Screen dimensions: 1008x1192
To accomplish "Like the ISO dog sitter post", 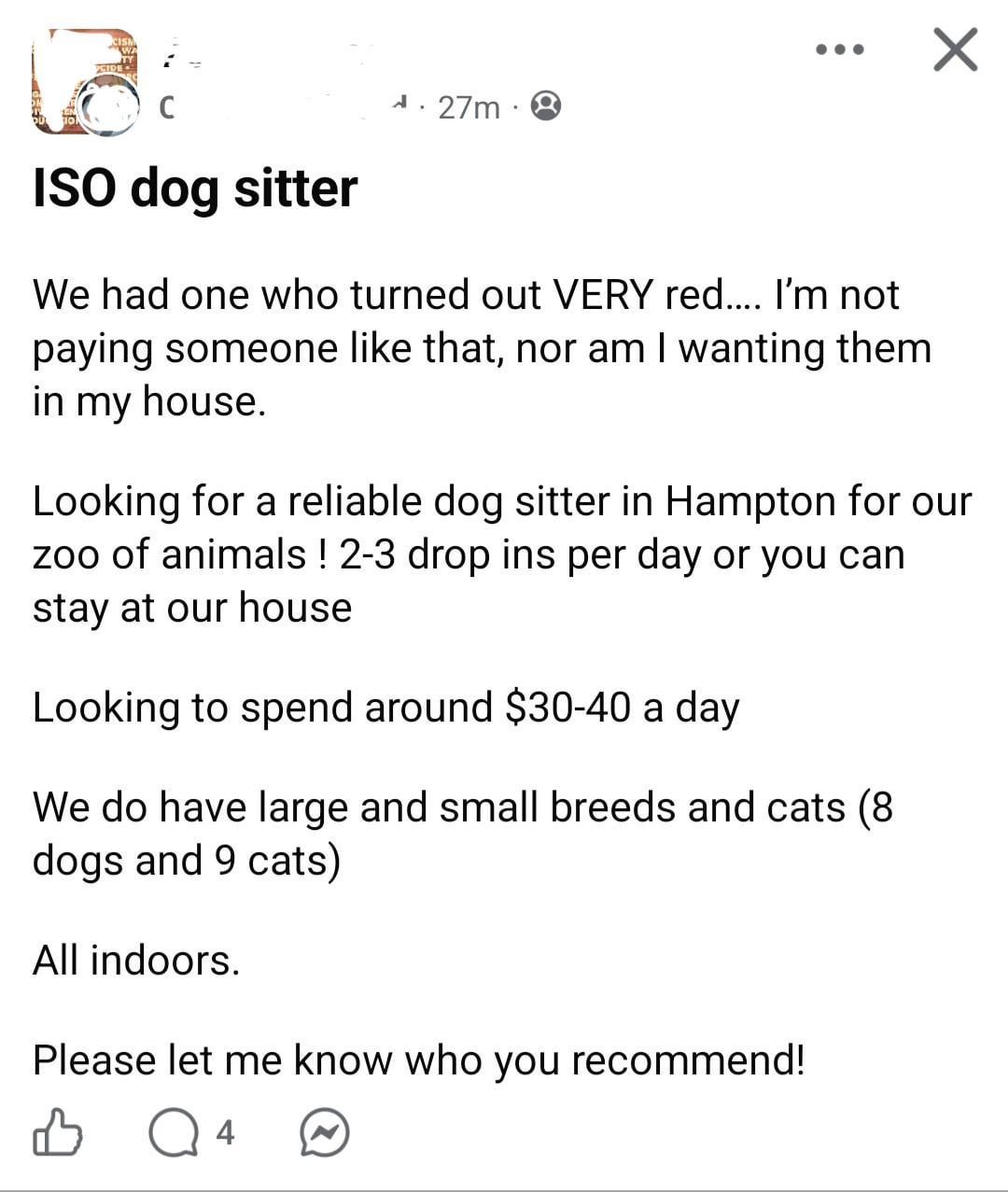I will click(x=58, y=1132).
